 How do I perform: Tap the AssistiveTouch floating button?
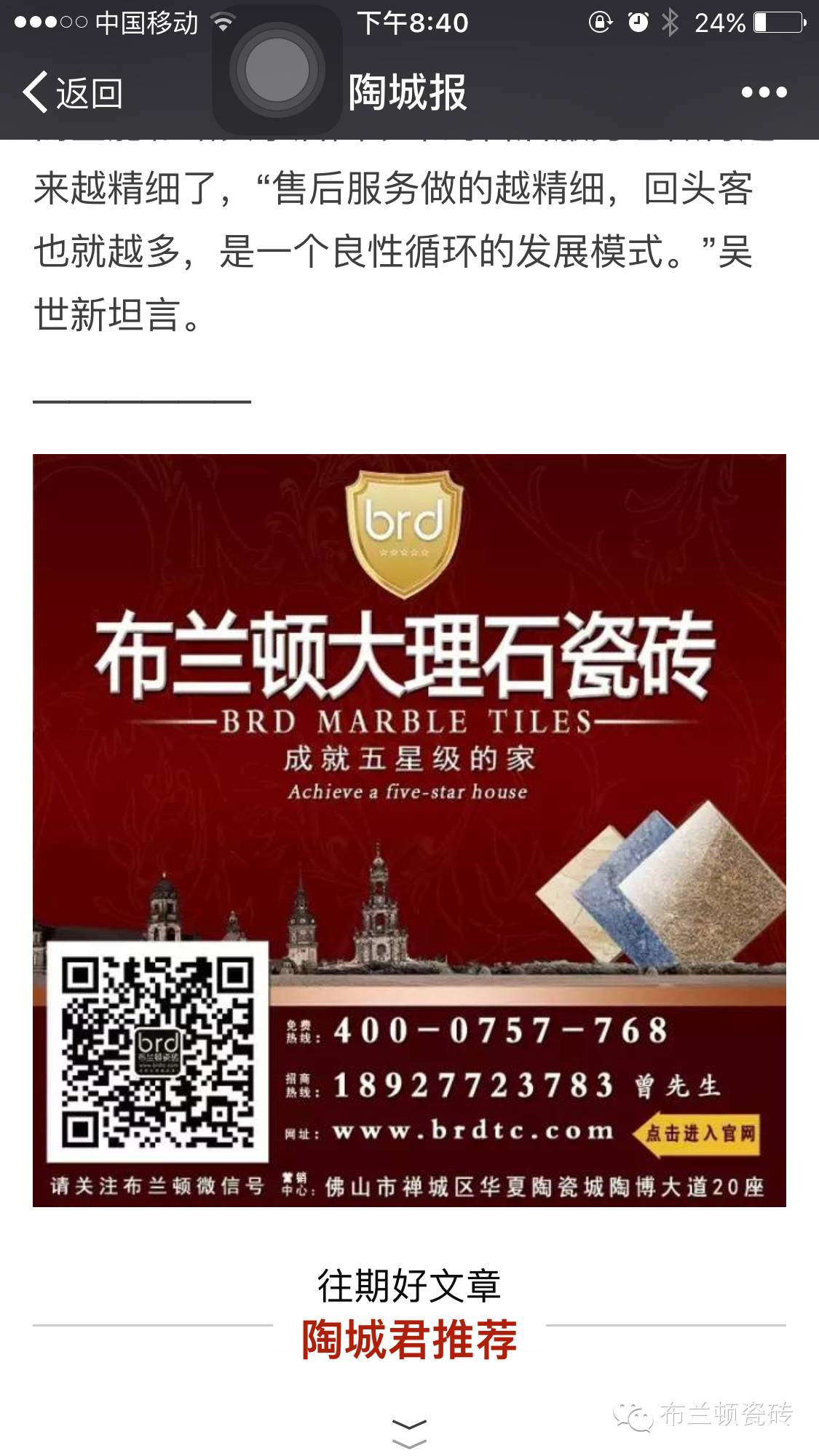277,71
